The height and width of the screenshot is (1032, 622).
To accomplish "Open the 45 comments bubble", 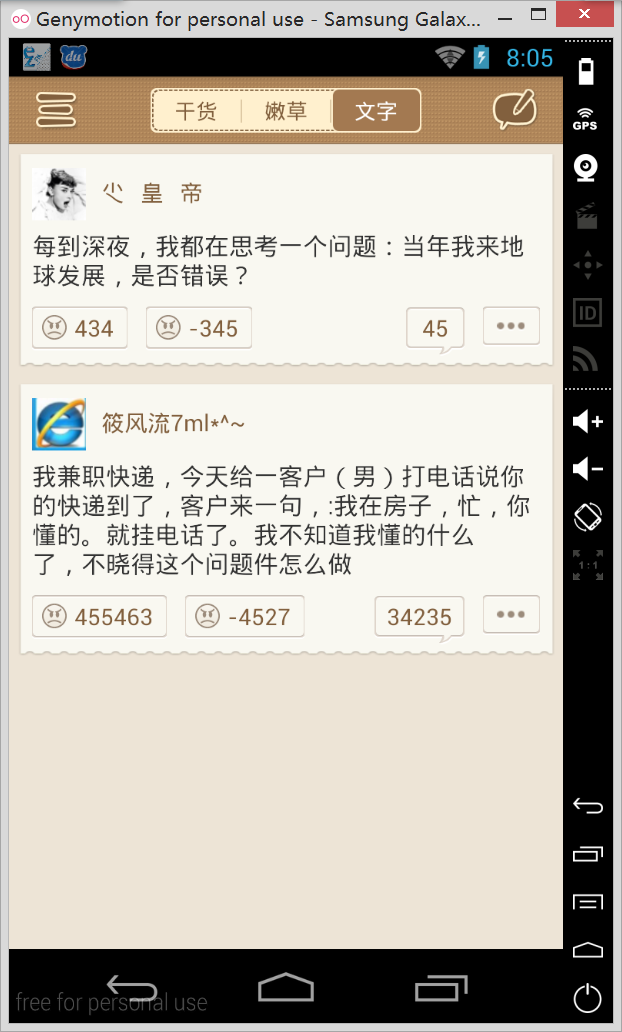I will pos(435,329).
